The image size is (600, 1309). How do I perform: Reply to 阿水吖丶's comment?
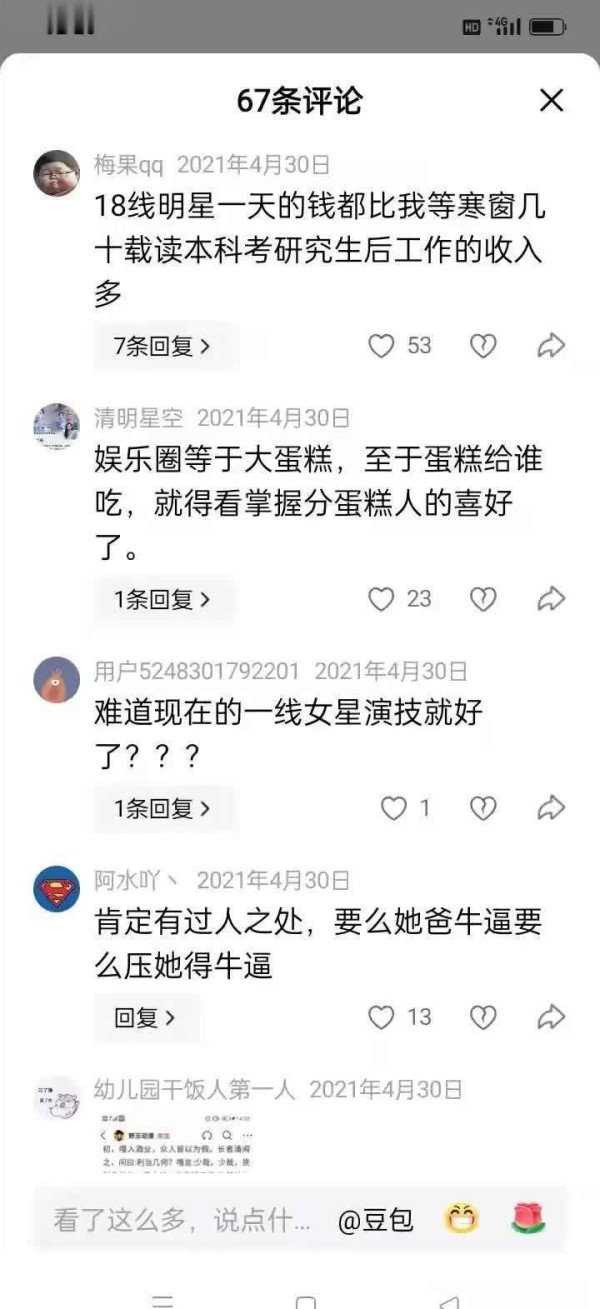coord(146,1017)
